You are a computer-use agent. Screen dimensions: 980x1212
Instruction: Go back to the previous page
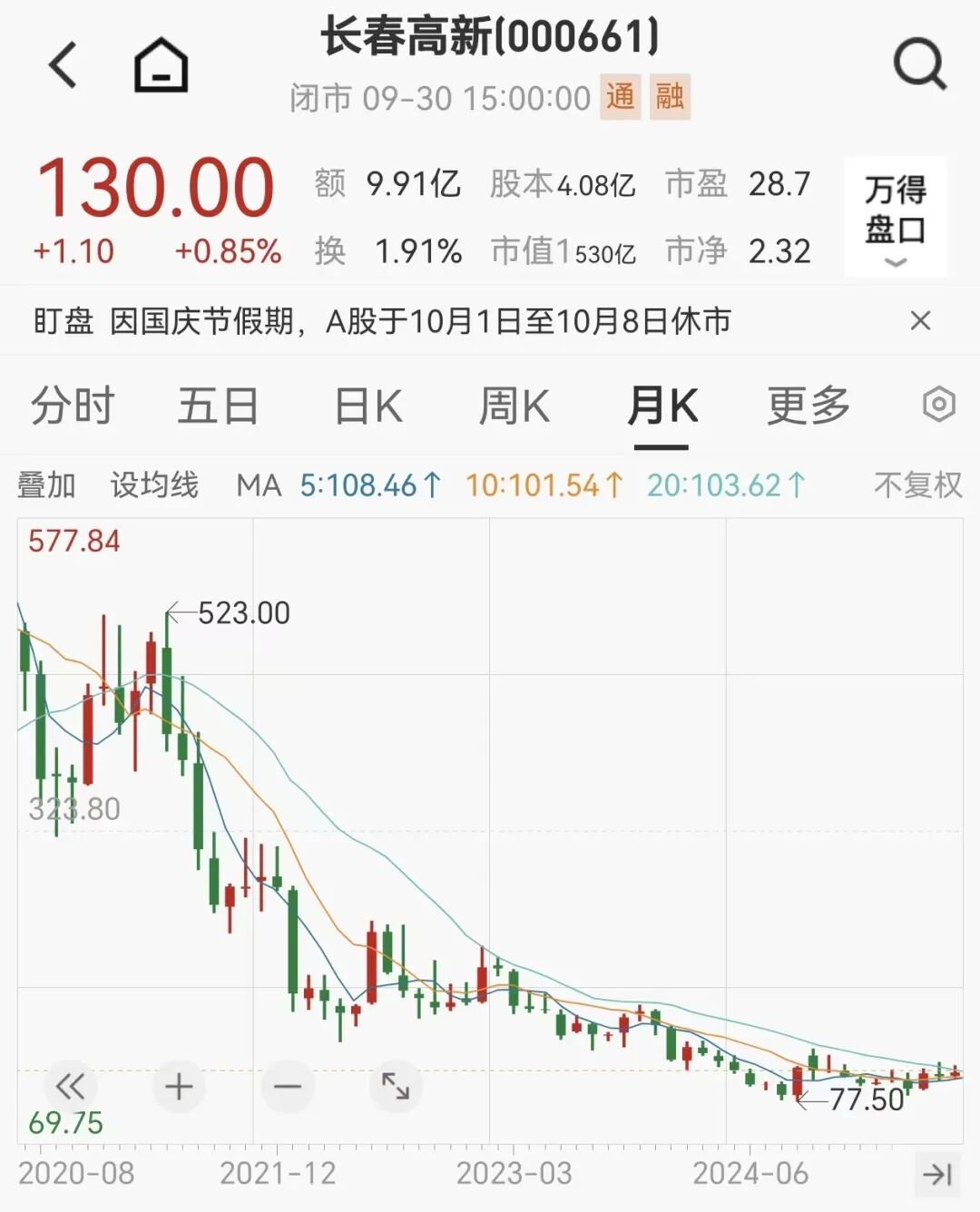[63, 65]
